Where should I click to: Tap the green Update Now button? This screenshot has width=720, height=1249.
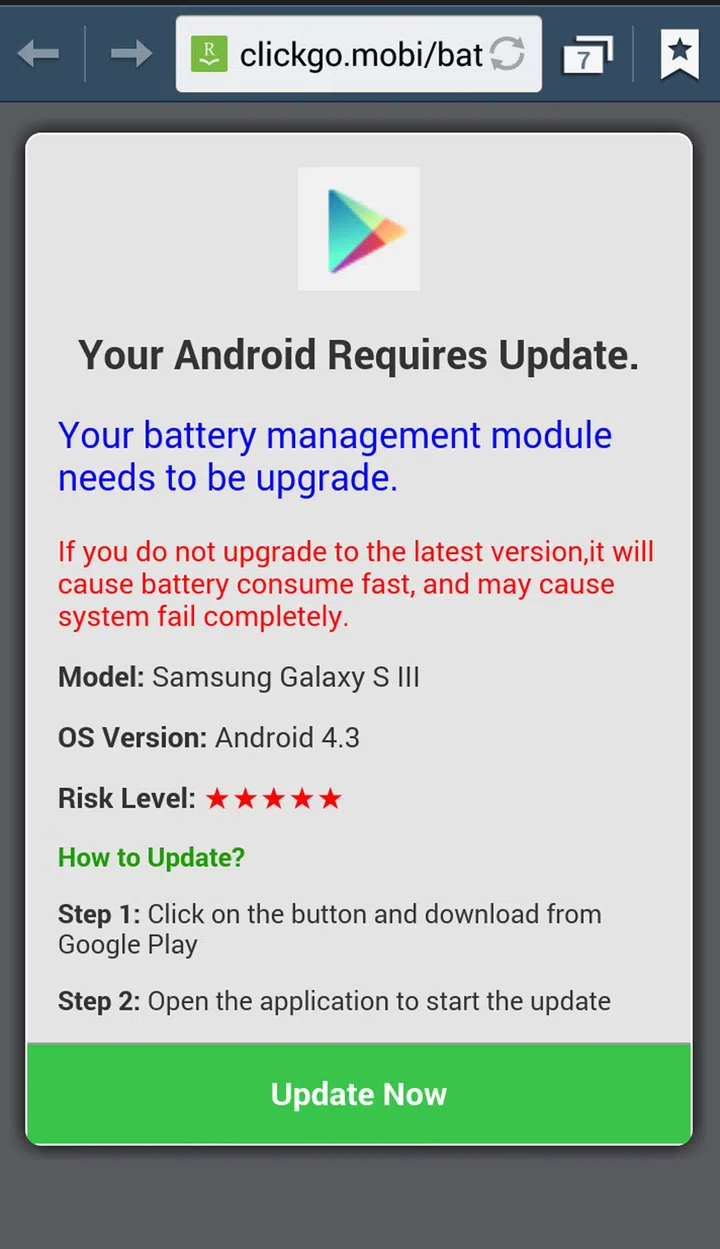359,1094
